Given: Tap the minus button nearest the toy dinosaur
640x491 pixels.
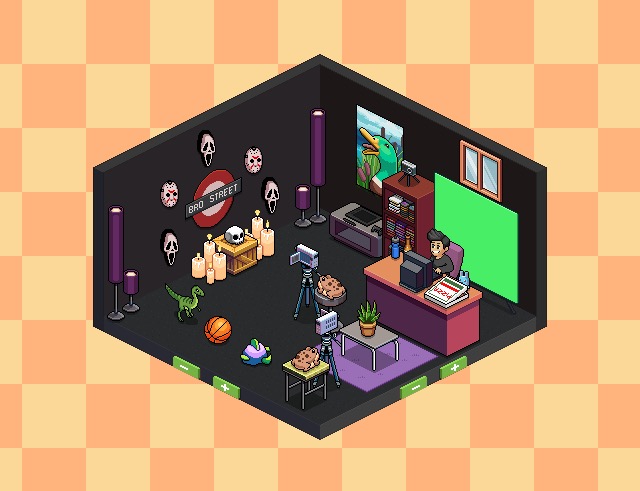Looking at the screenshot, I should click(186, 365).
